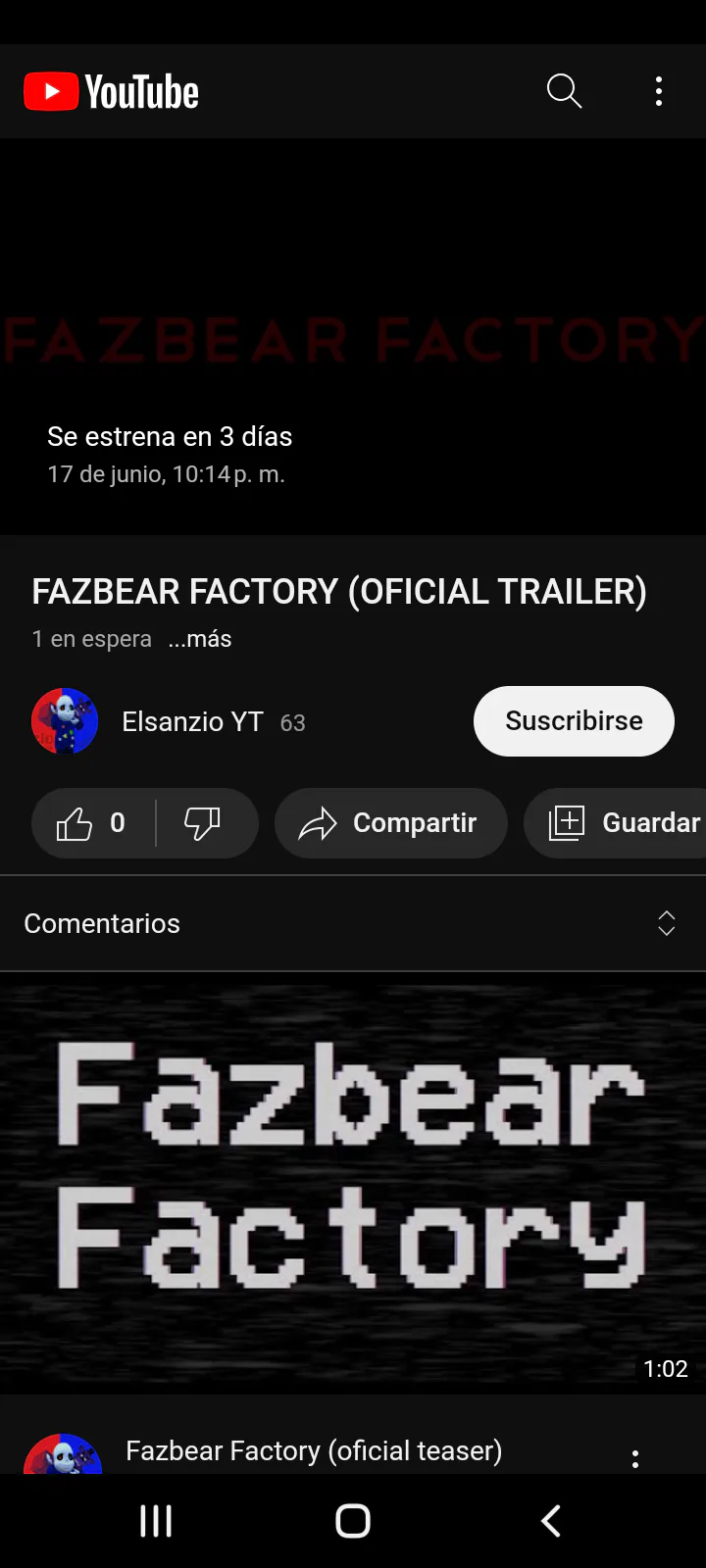This screenshot has height=1568, width=706.
Task: Go to YouTube home via logo
Action: click(111, 92)
